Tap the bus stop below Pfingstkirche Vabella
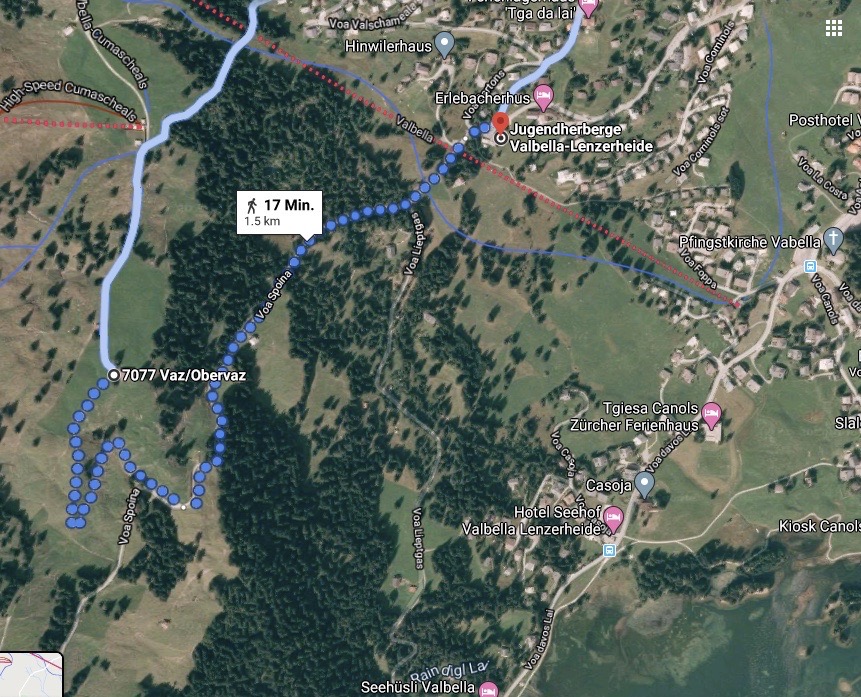This screenshot has height=697, width=861. [811, 267]
